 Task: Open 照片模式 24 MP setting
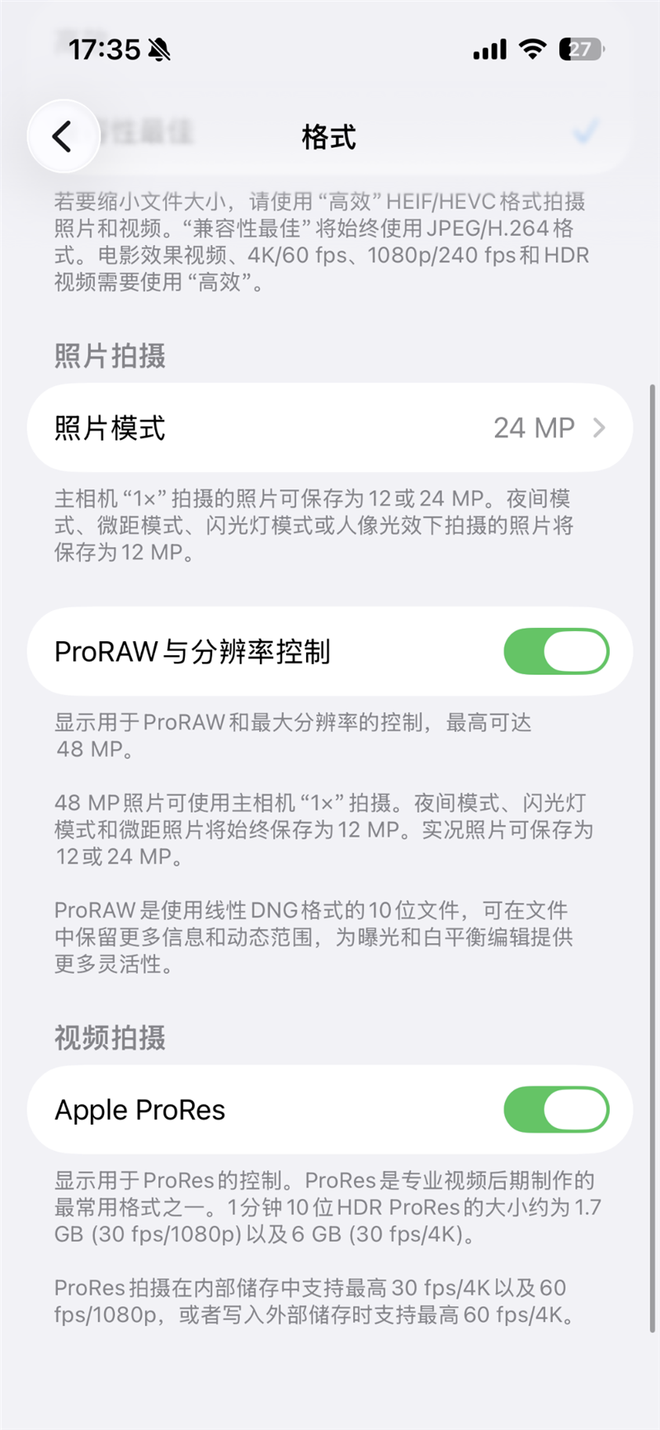click(x=330, y=428)
